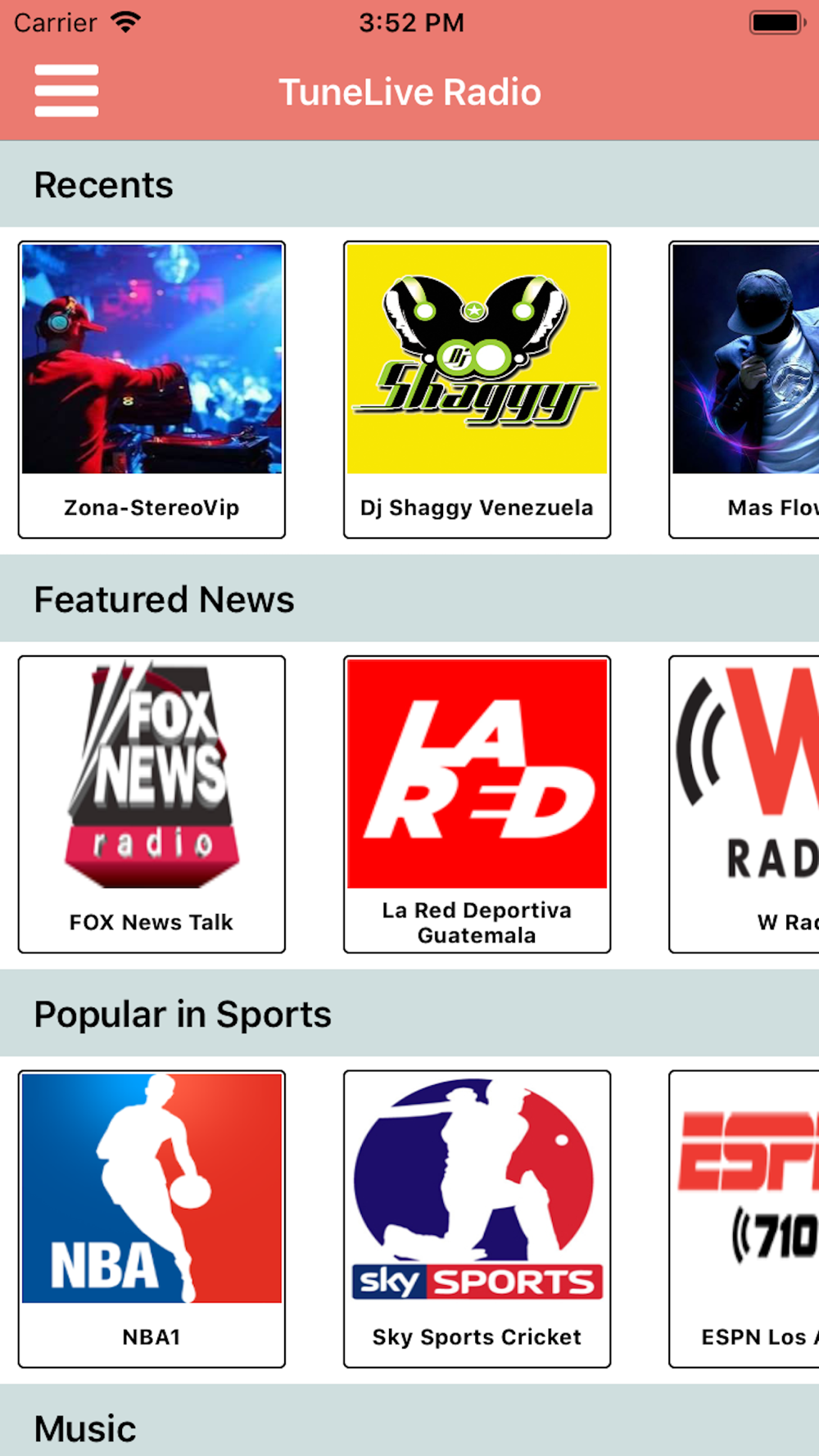Select the Mas Flow station card

tap(744, 389)
